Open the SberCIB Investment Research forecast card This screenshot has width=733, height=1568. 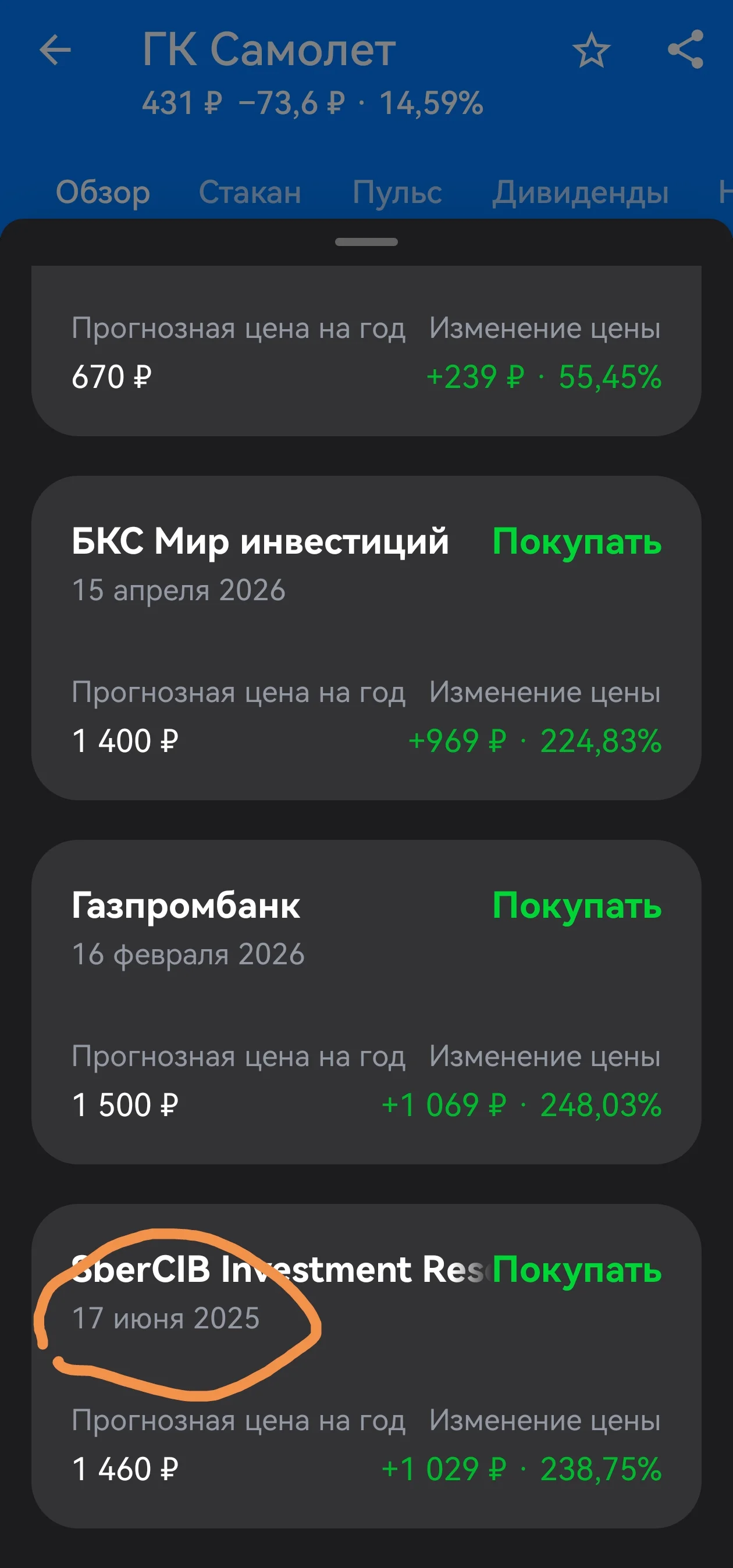click(x=366, y=1366)
